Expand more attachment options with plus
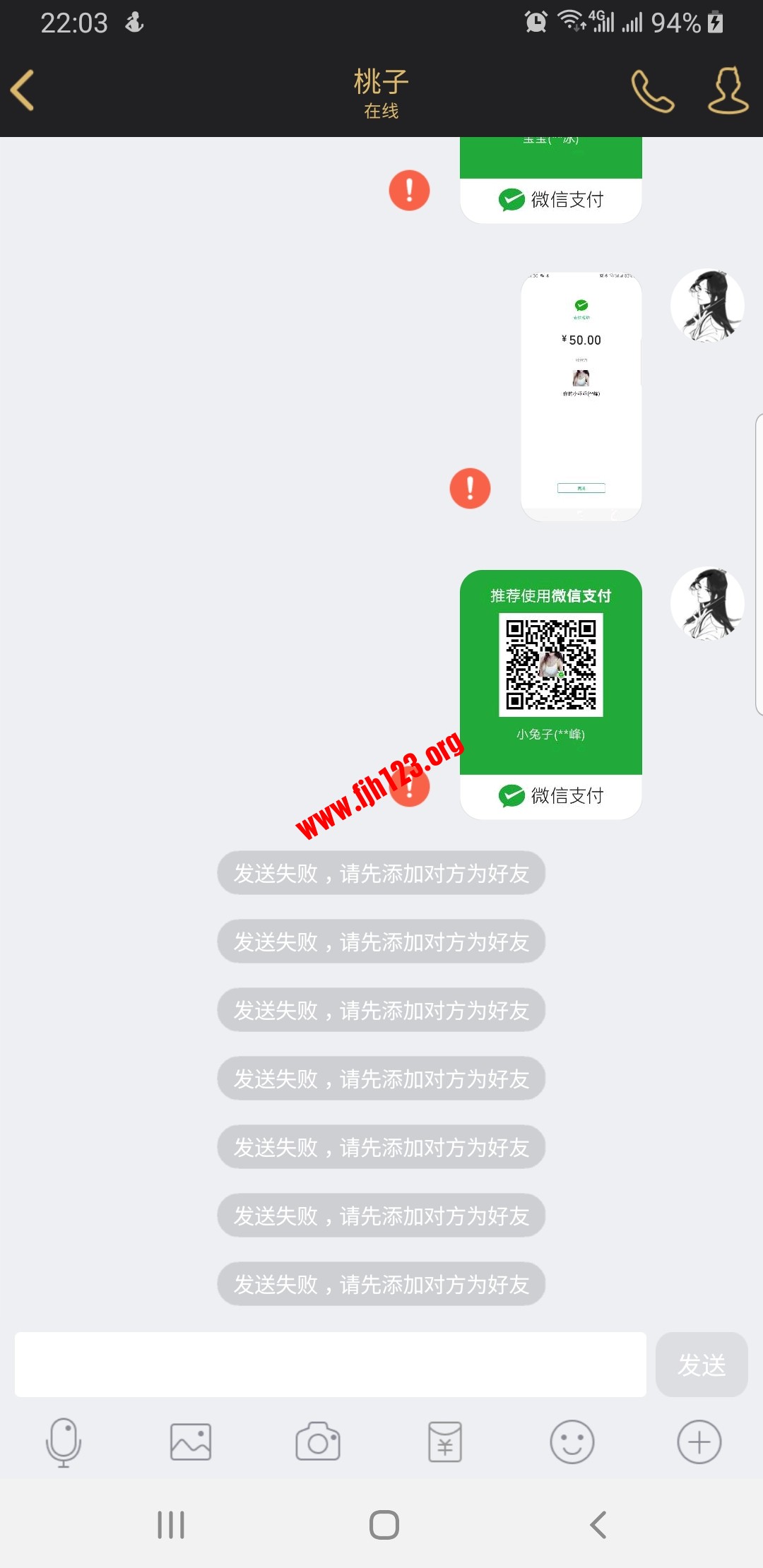763x1568 pixels. 699,1442
